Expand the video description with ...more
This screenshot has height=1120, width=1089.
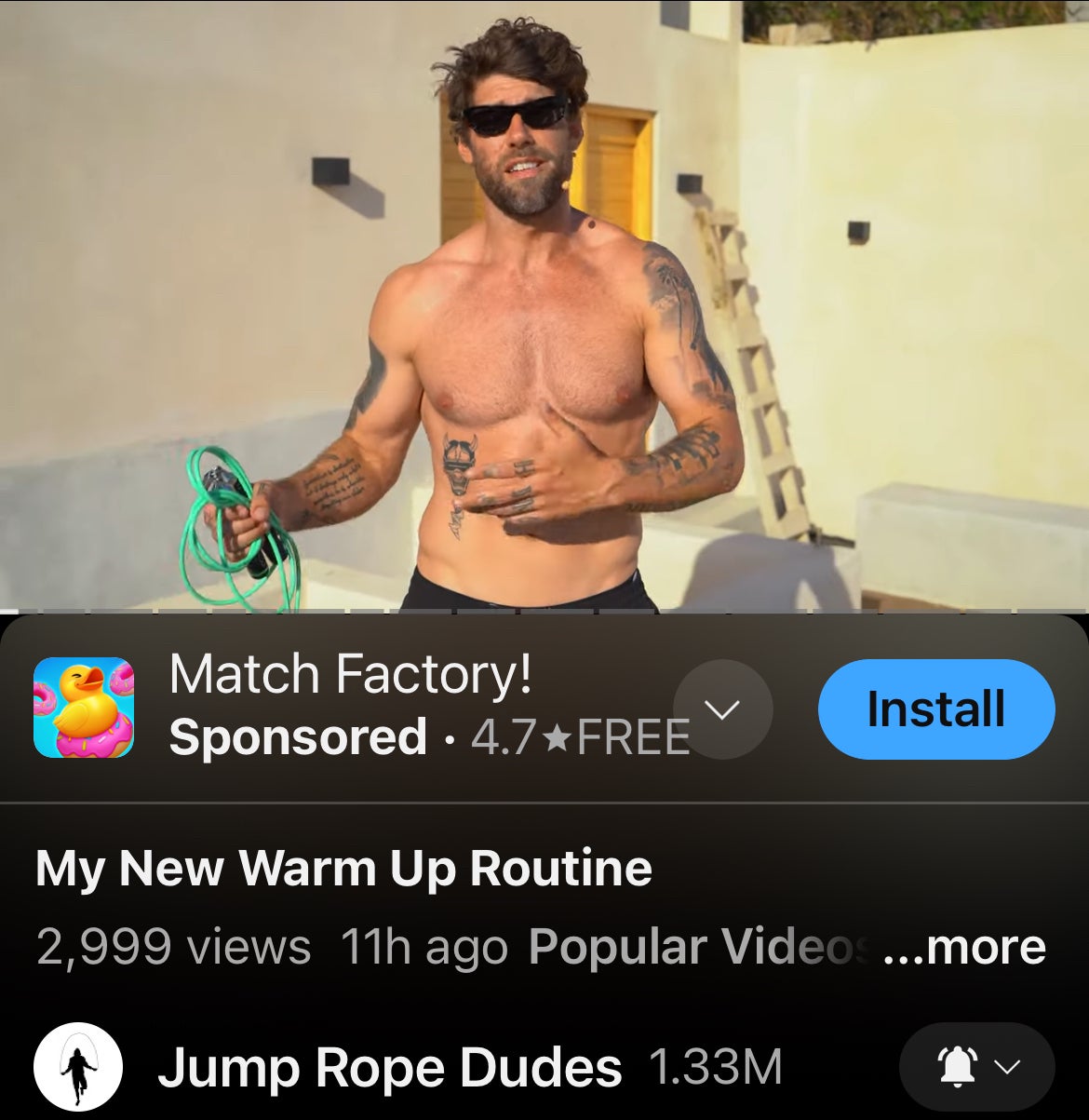(966, 948)
